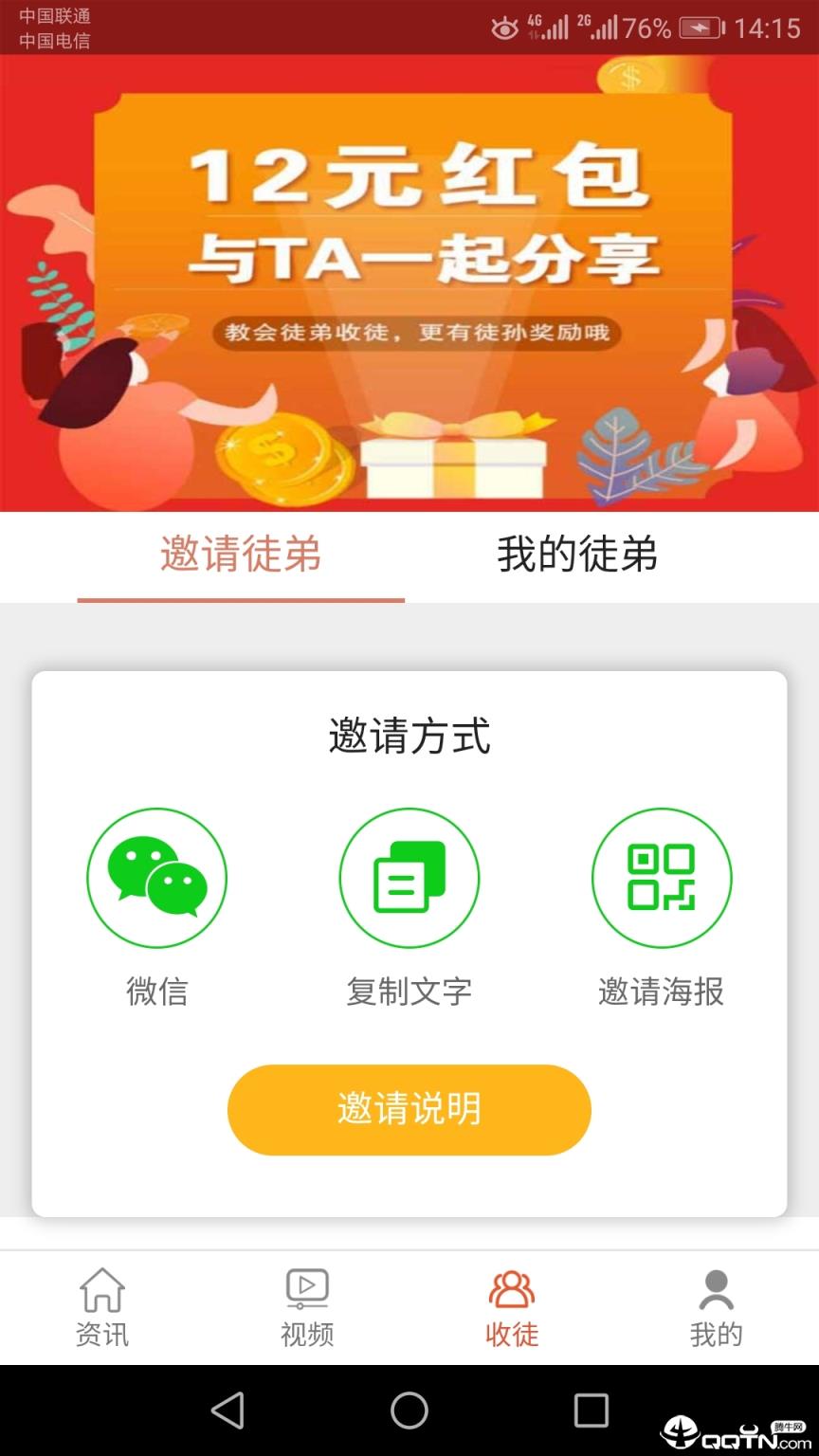The width and height of the screenshot is (819, 1456).
Task: Tap the 复制文字 text label
Action: pos(409,992)
